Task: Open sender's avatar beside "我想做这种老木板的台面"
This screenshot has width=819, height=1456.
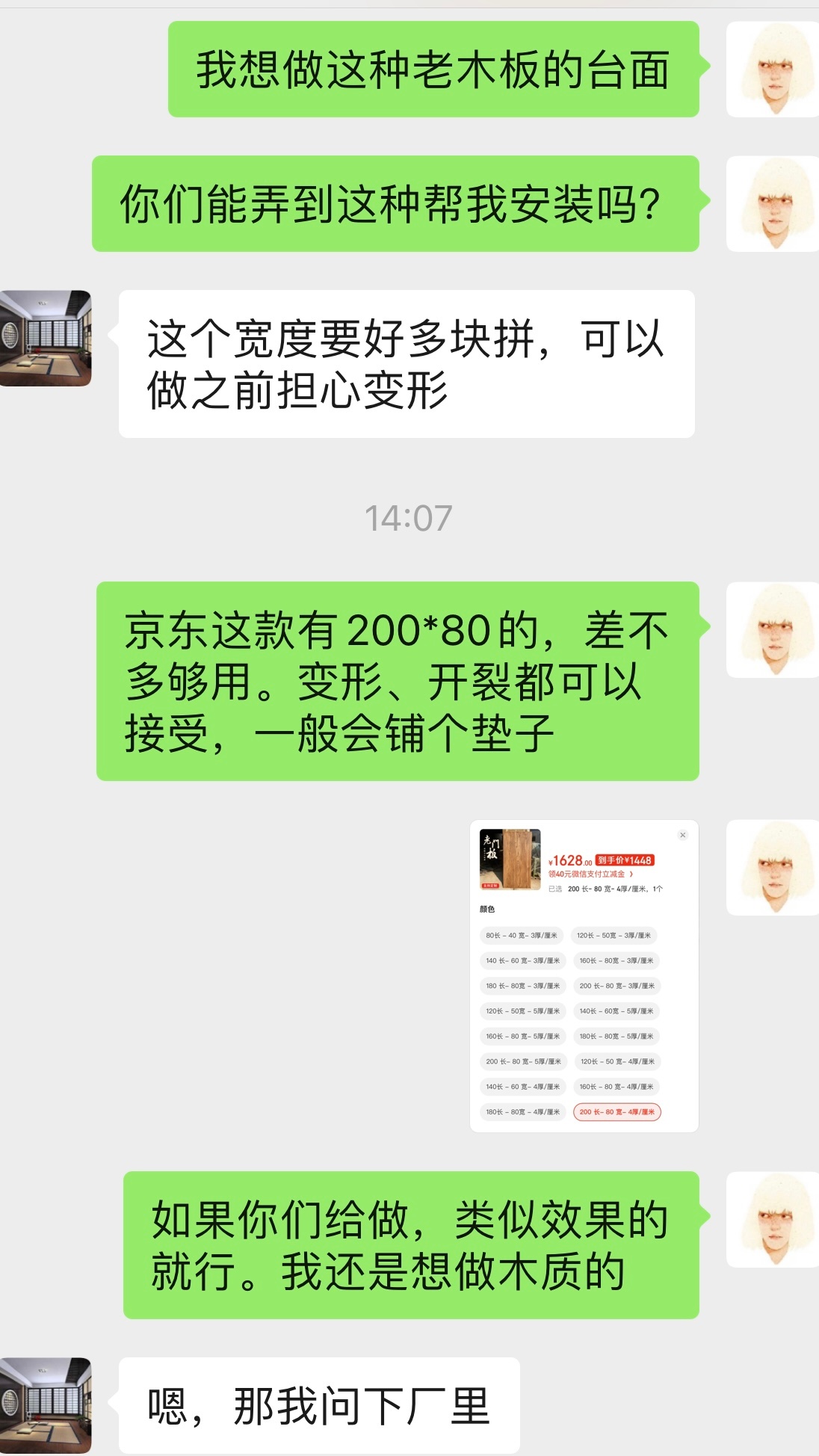Action: (x=772, y=70)
